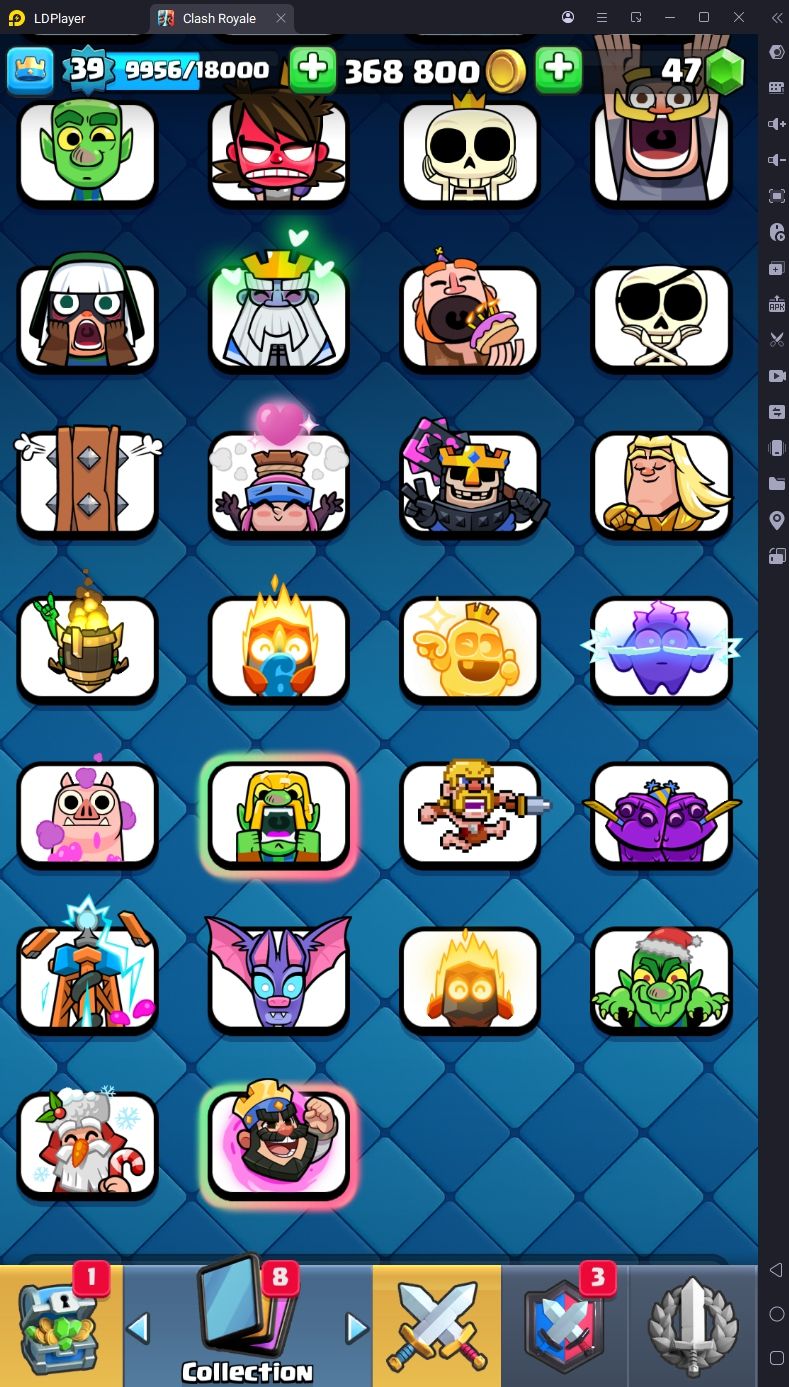The image size is (789, 1387).
Task: Tap the left arrow beside Collection
Action: (x=138, y=1328)
